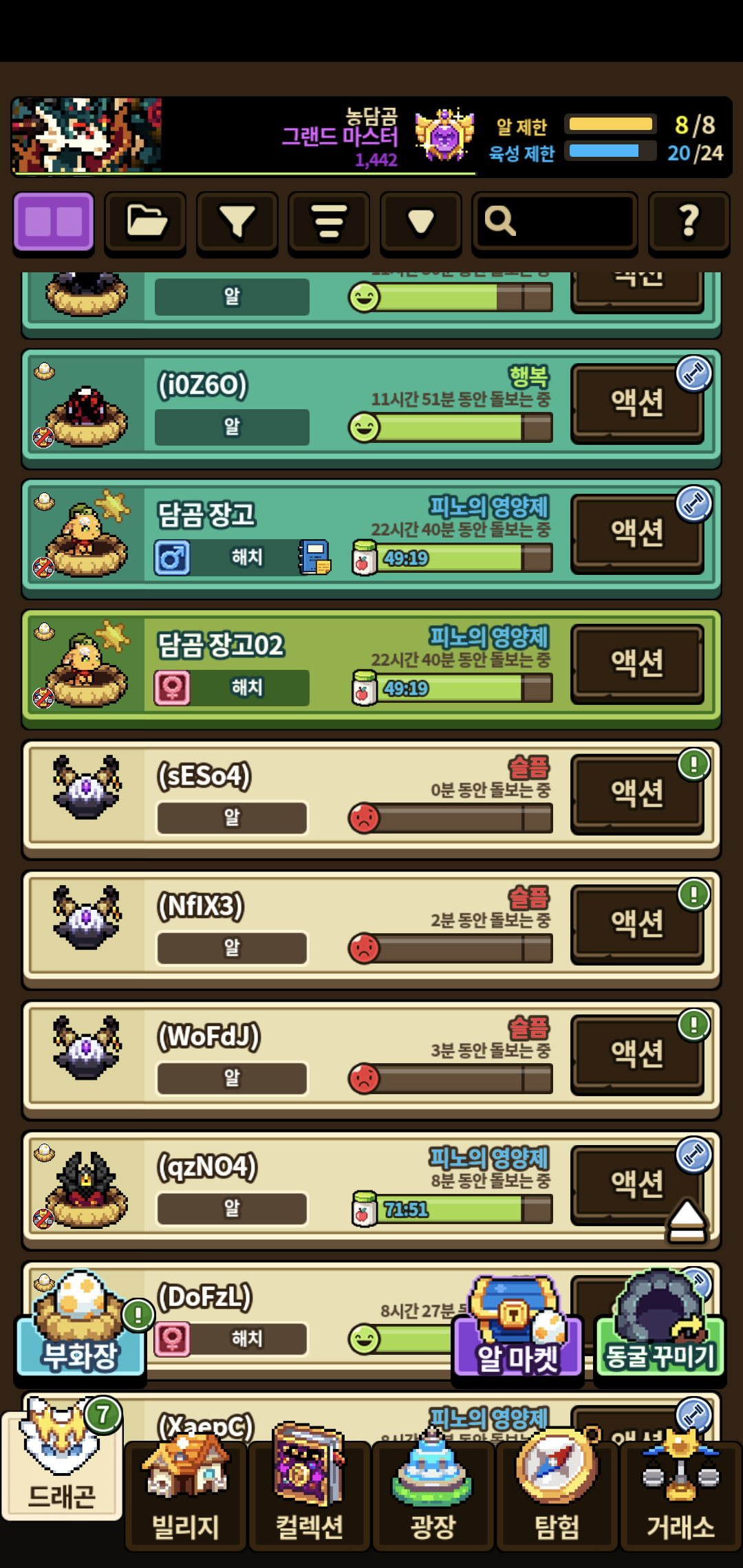Tap 액션 button for (i0Z6O) egg

[637, 402]
